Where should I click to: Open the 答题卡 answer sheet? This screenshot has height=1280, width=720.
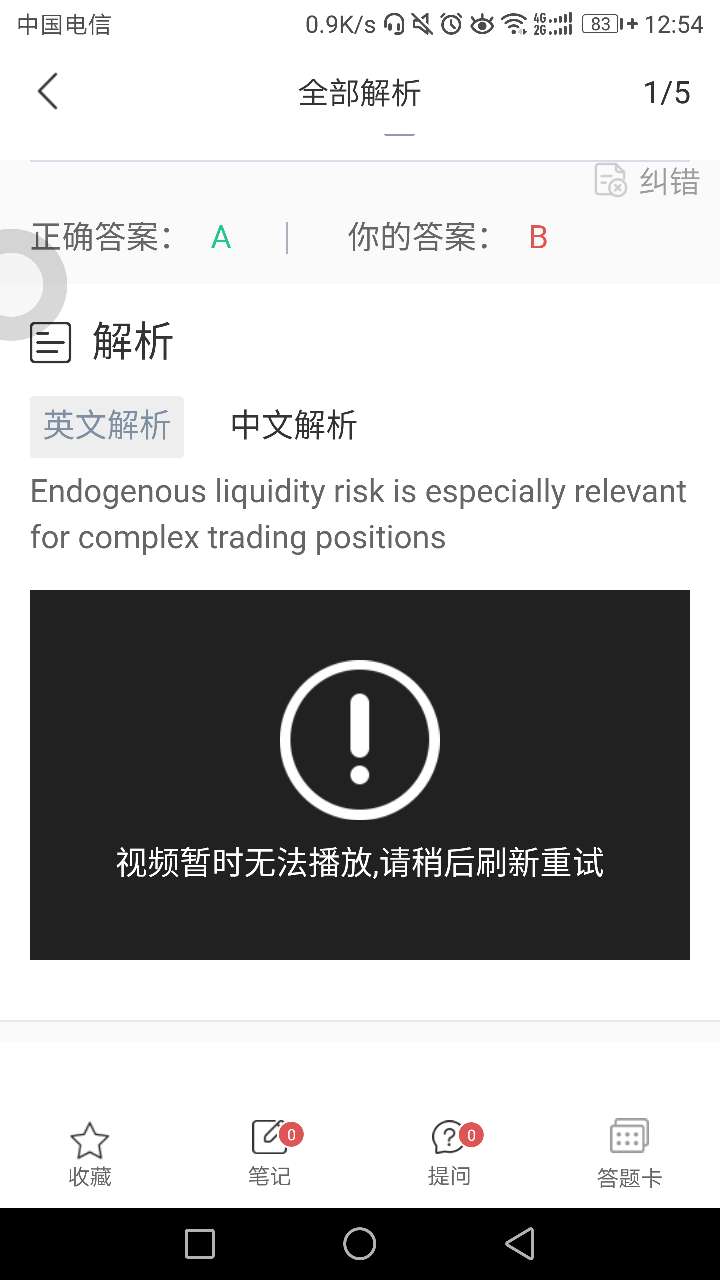(629, 1154)
